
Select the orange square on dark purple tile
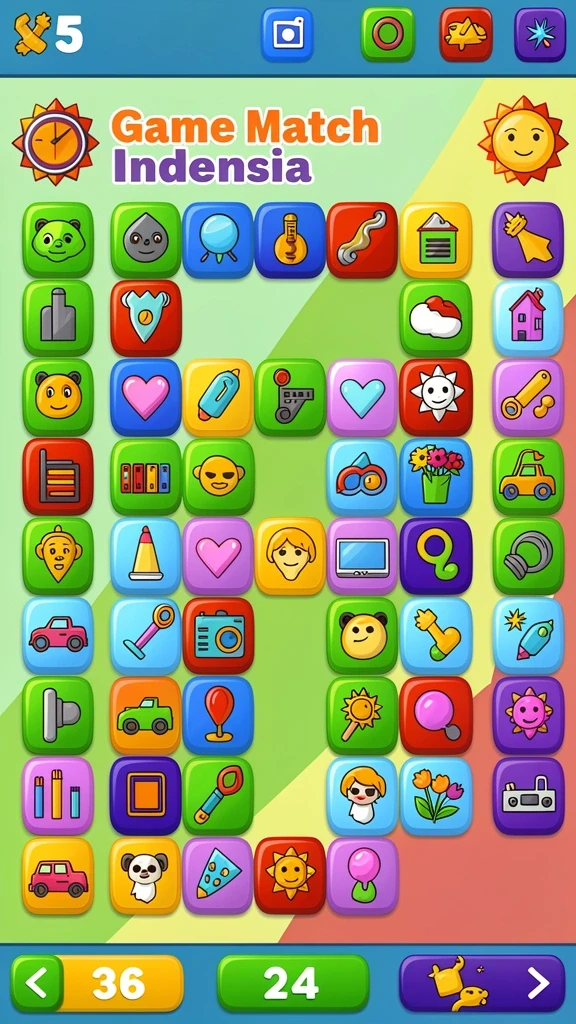pos(145,797)
